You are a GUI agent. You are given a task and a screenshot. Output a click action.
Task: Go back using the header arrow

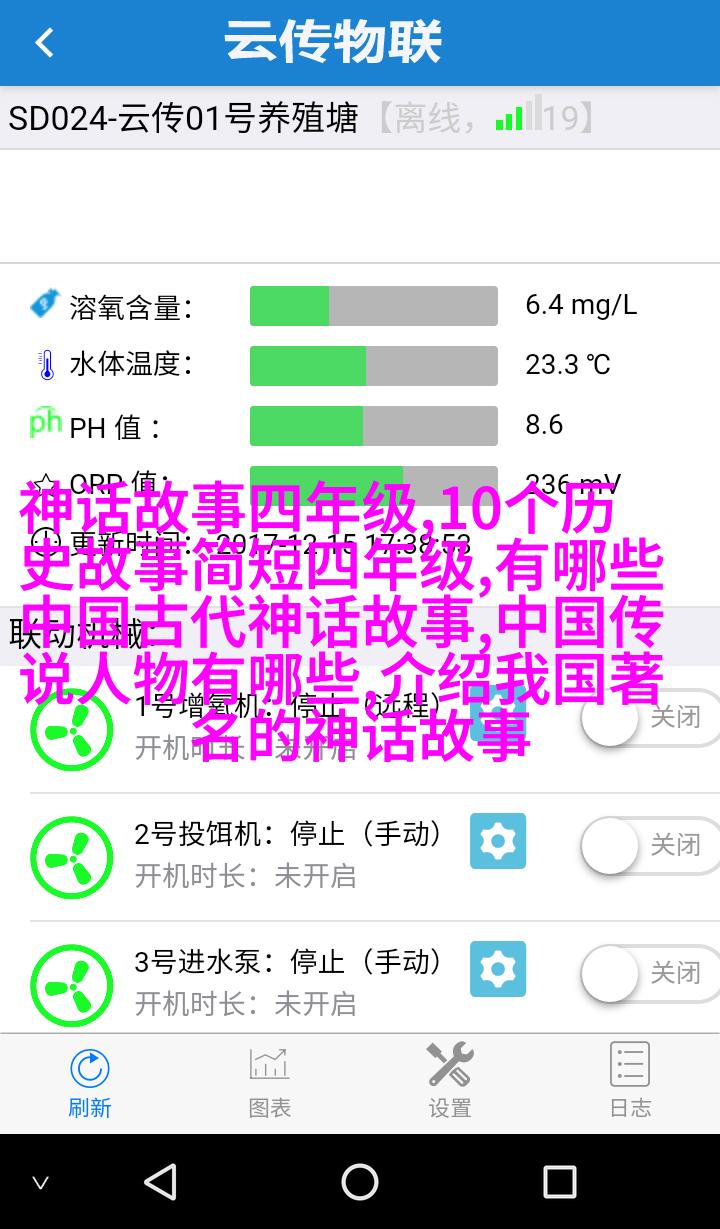[44, 43]
